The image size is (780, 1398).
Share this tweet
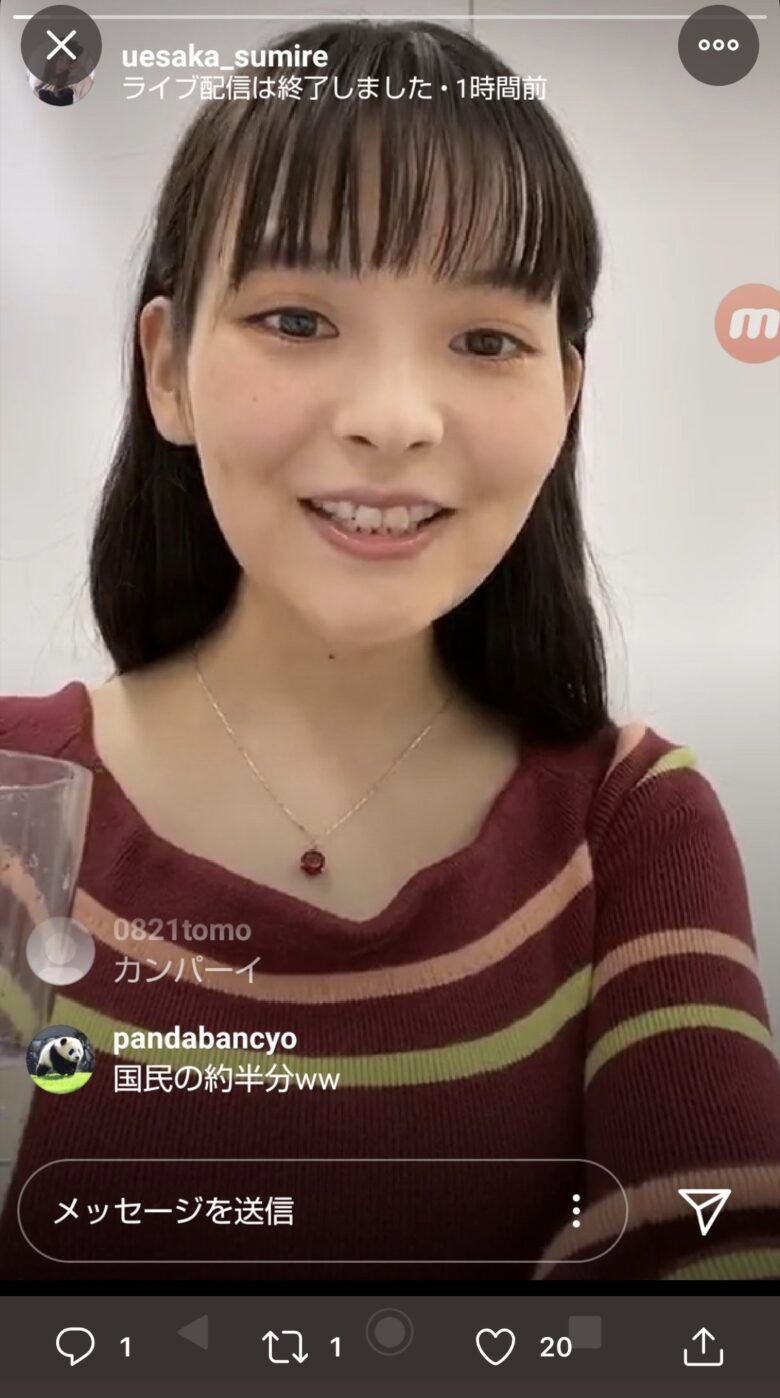coord(703,1346)
